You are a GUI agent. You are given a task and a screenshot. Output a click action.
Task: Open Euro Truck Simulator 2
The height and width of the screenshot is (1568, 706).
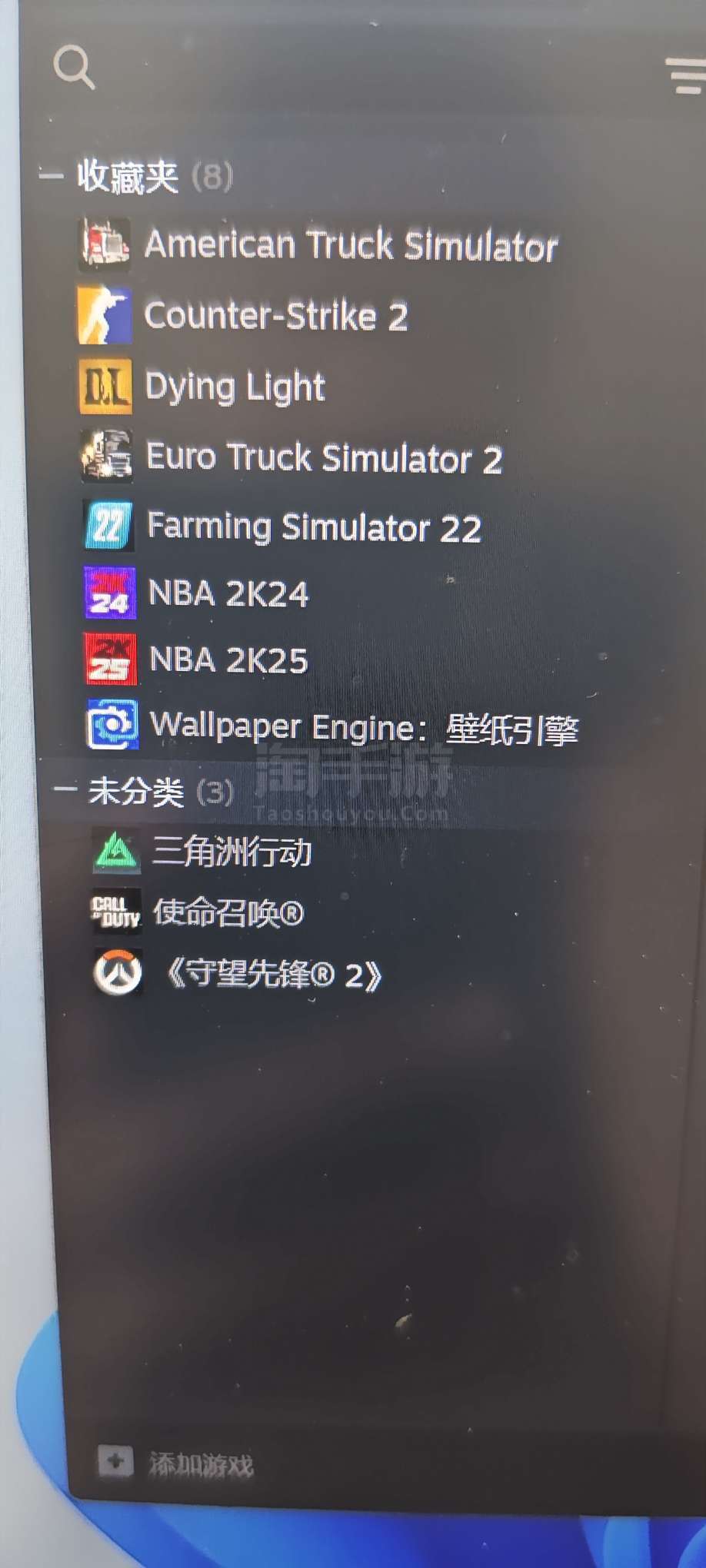pos(292,457)
